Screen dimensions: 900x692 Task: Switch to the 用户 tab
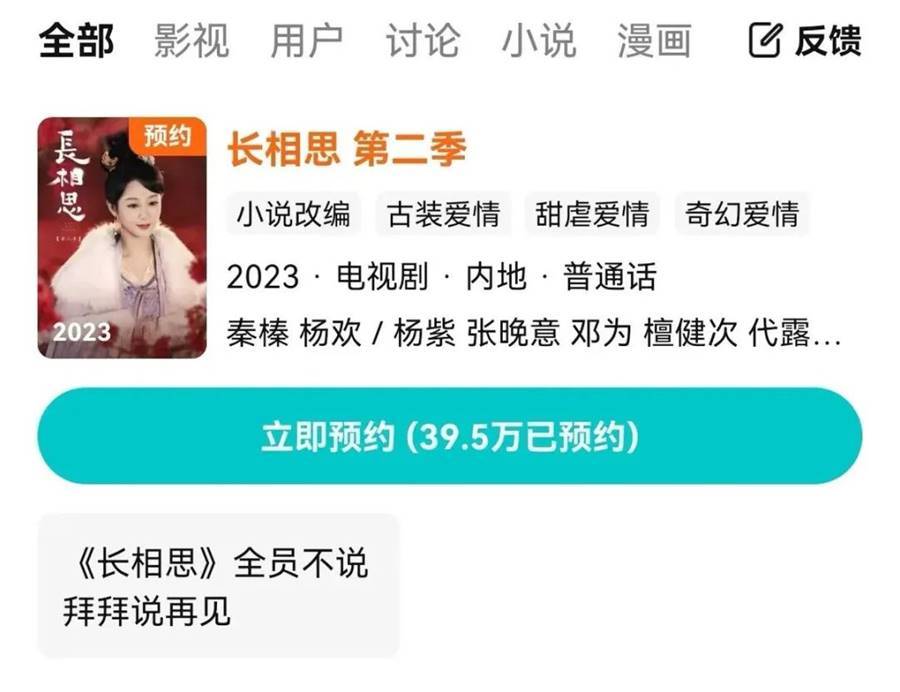307,41
